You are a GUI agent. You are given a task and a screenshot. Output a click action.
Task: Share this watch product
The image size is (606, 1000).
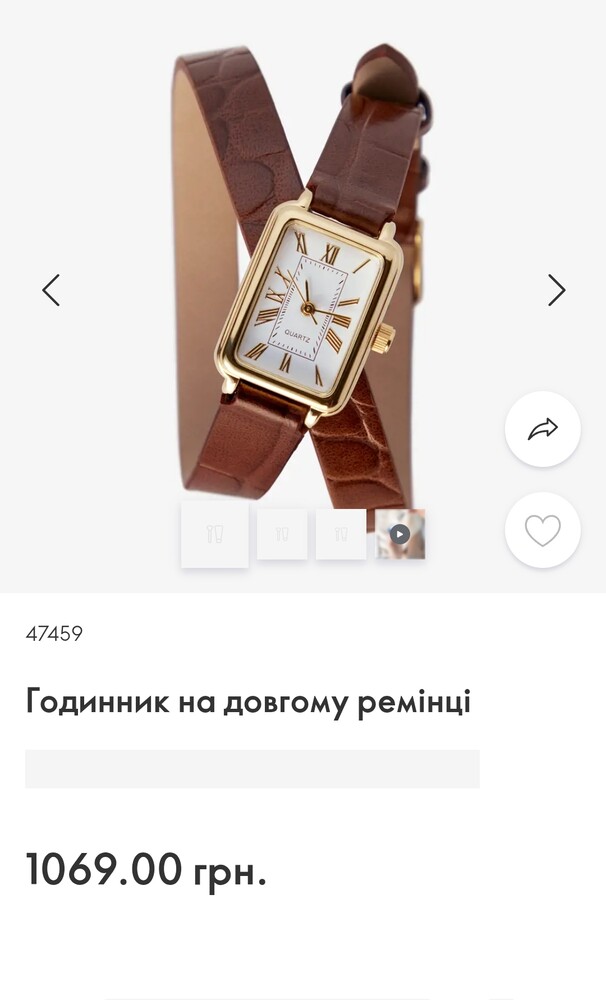[543, 429]
